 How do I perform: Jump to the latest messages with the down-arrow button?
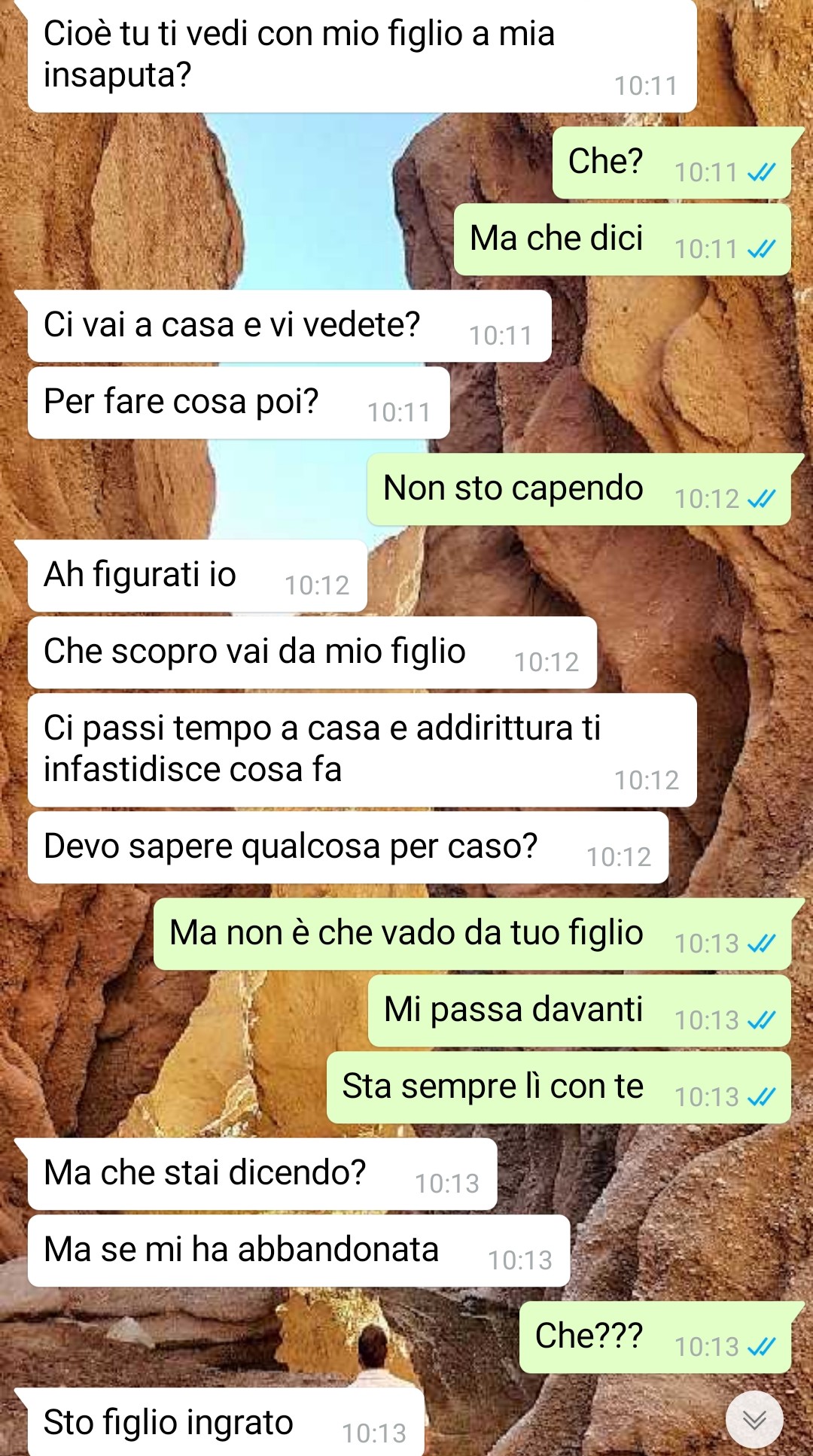point(754,1419)
